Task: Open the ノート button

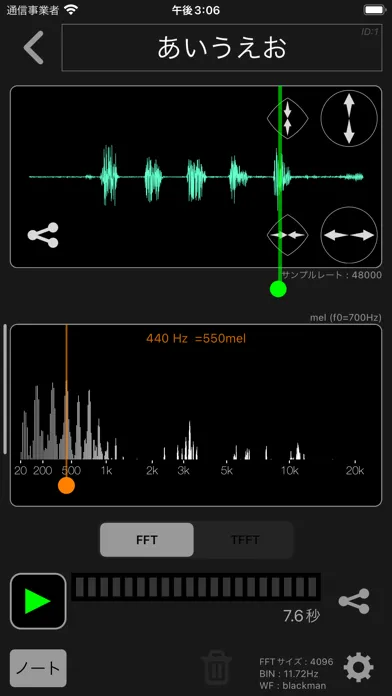Action: tap(38, 668)
